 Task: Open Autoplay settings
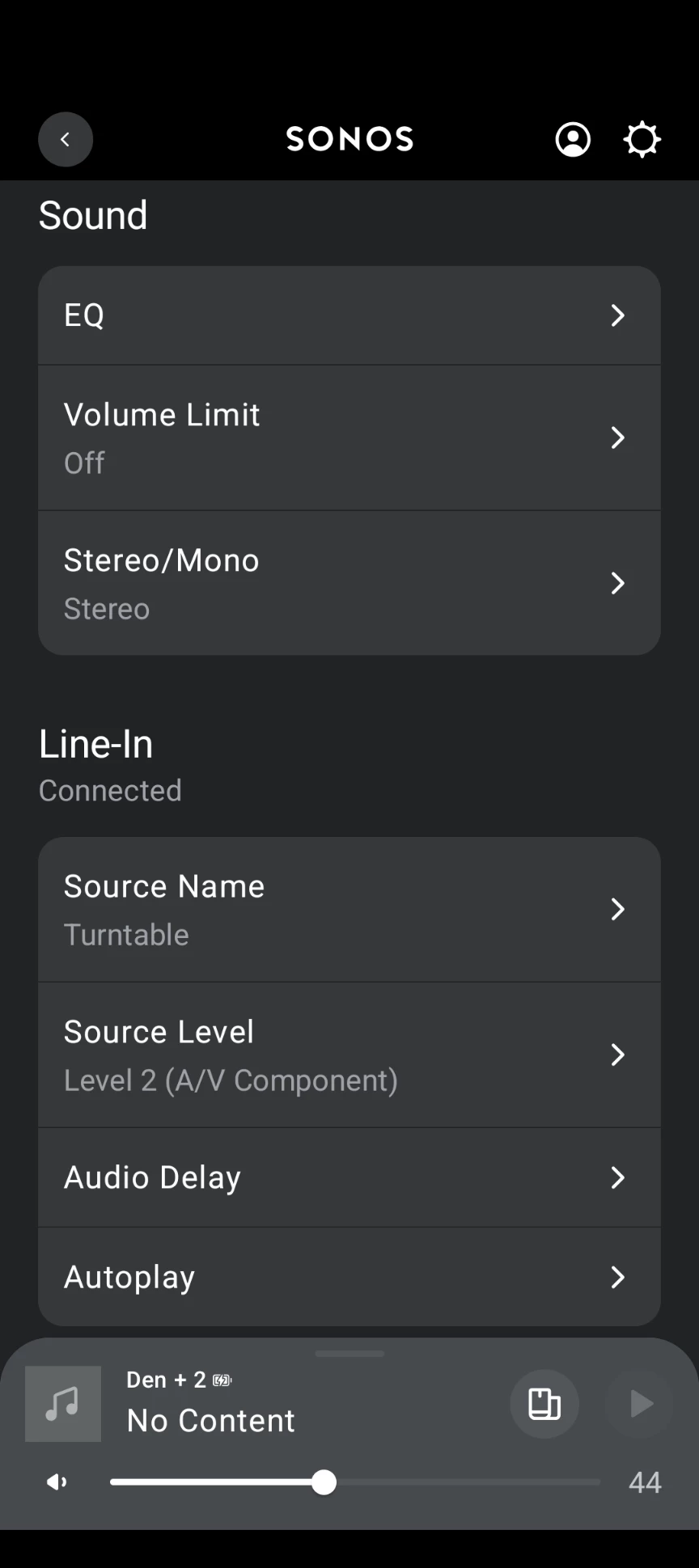tap(349, 1277)
